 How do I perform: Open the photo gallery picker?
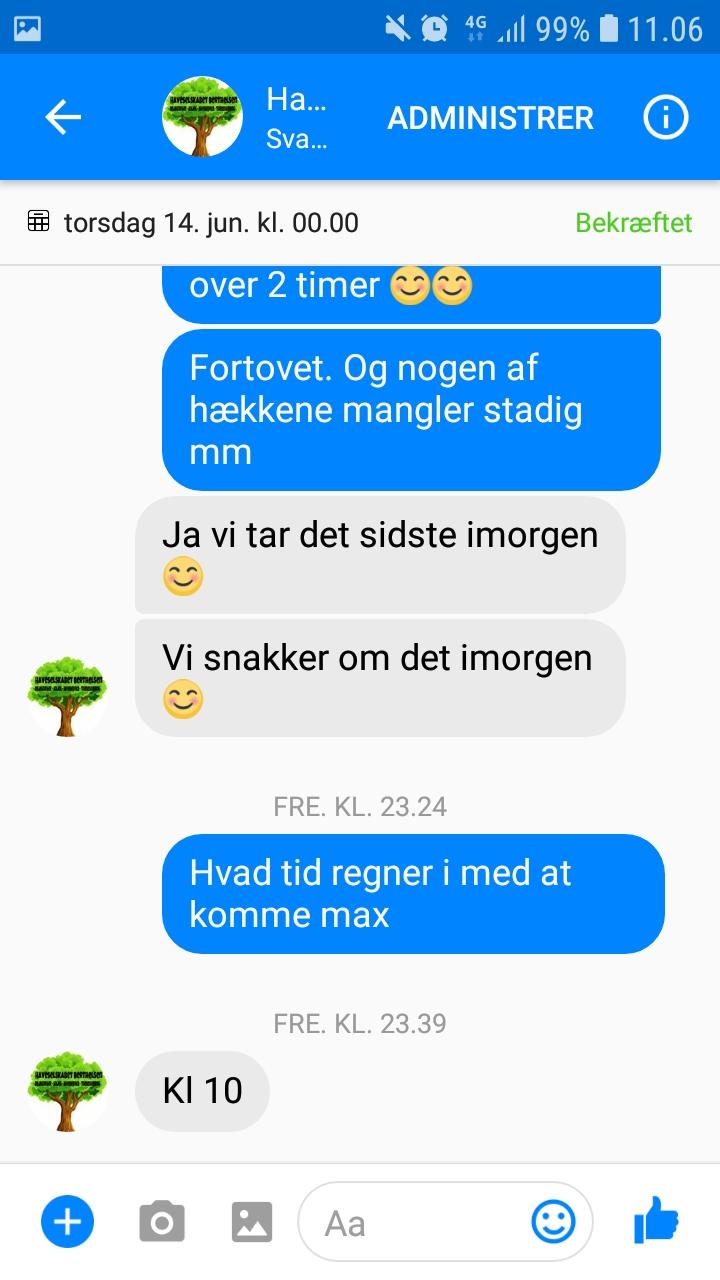(x=252, y=1221)
